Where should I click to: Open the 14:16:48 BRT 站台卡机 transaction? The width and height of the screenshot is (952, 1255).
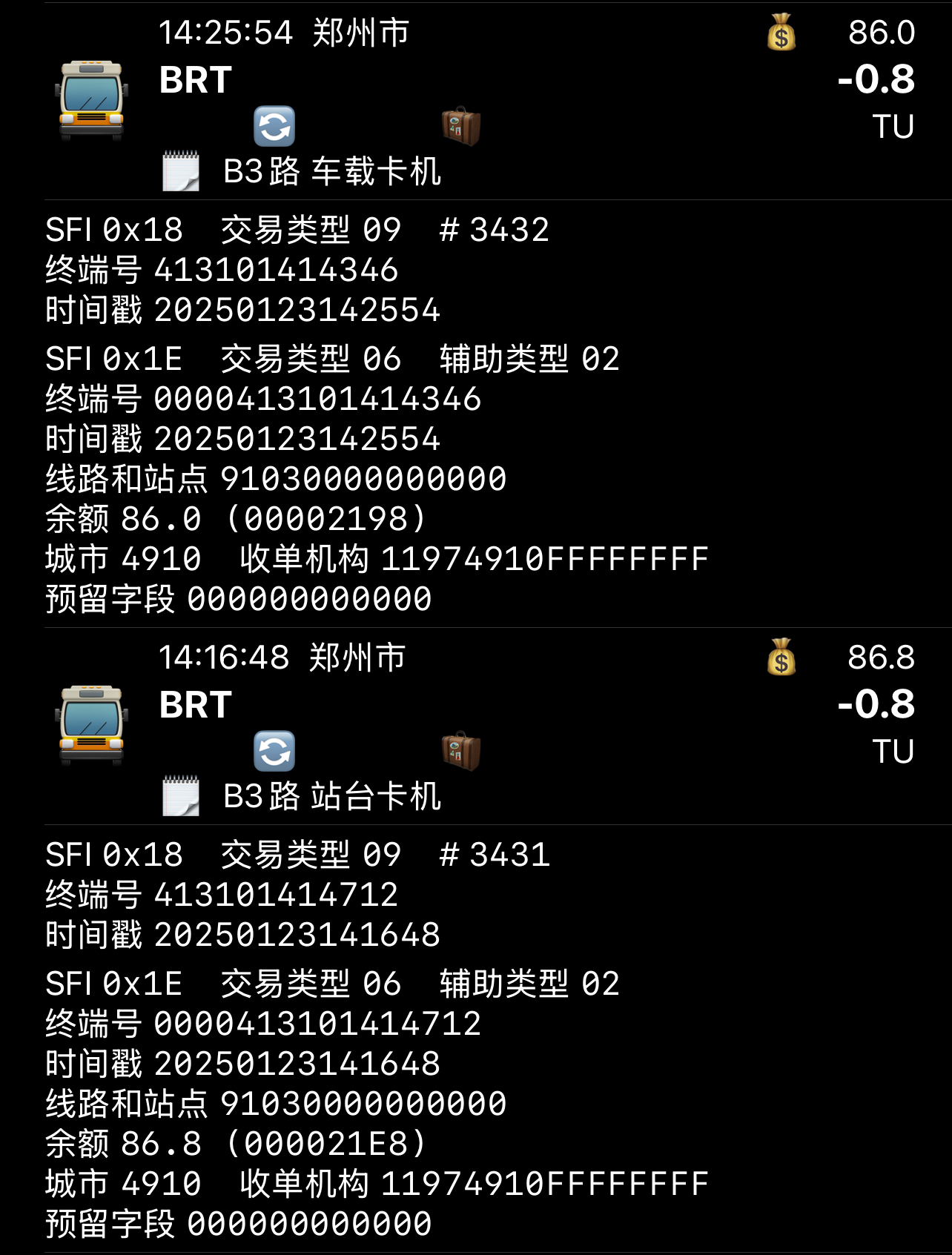[475, 726]
